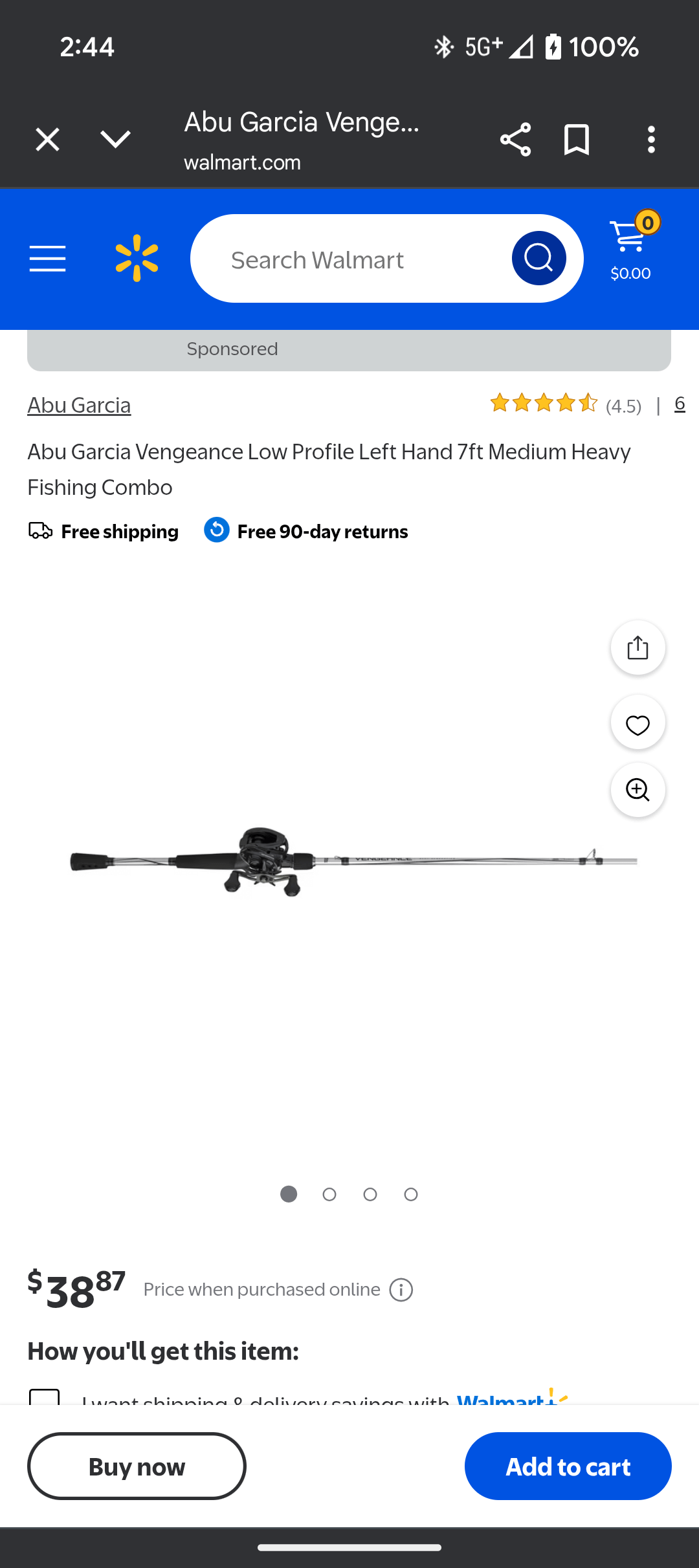
Task: View the 6 customer reviews
Action: click(x=680, y=404)
